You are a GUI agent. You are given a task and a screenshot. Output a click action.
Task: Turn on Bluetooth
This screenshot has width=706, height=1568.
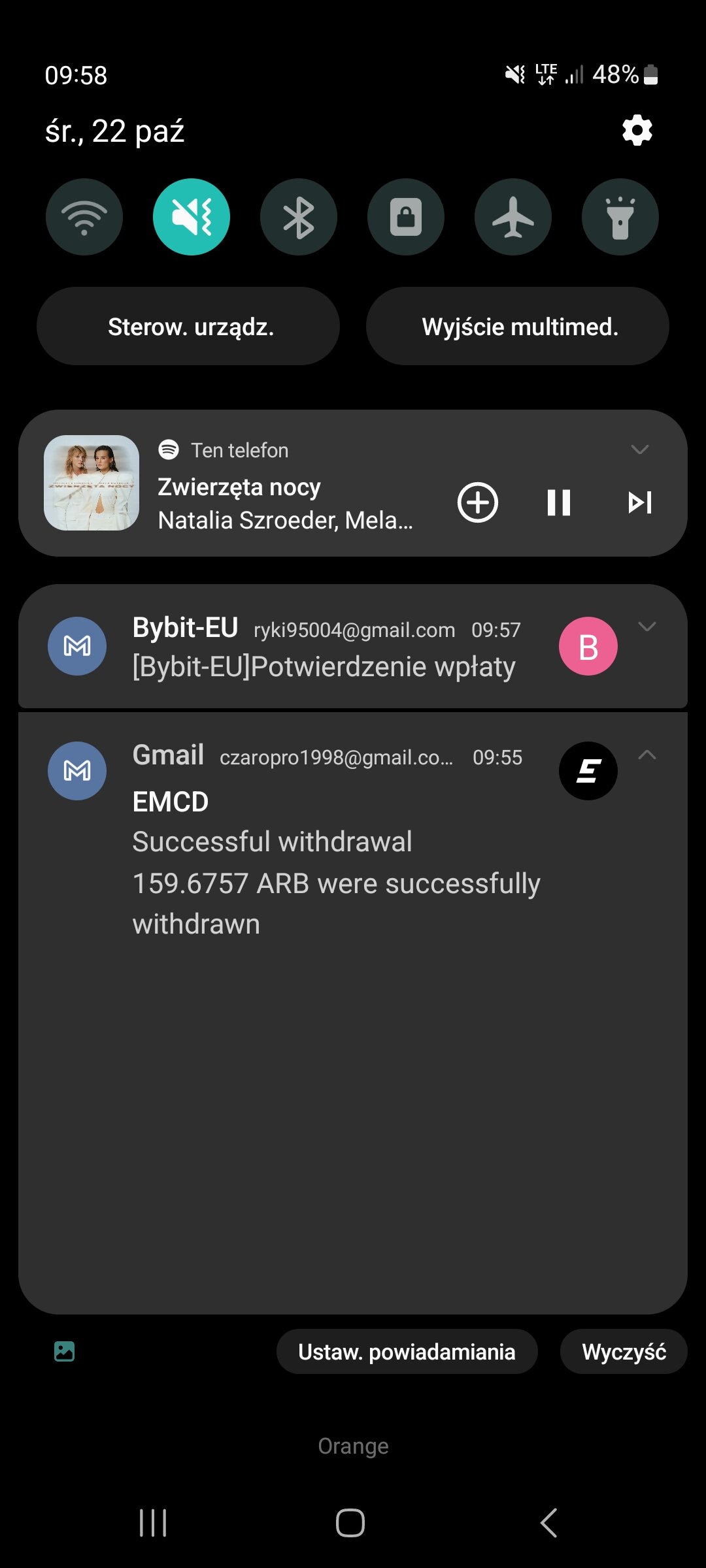click(299, 217)
